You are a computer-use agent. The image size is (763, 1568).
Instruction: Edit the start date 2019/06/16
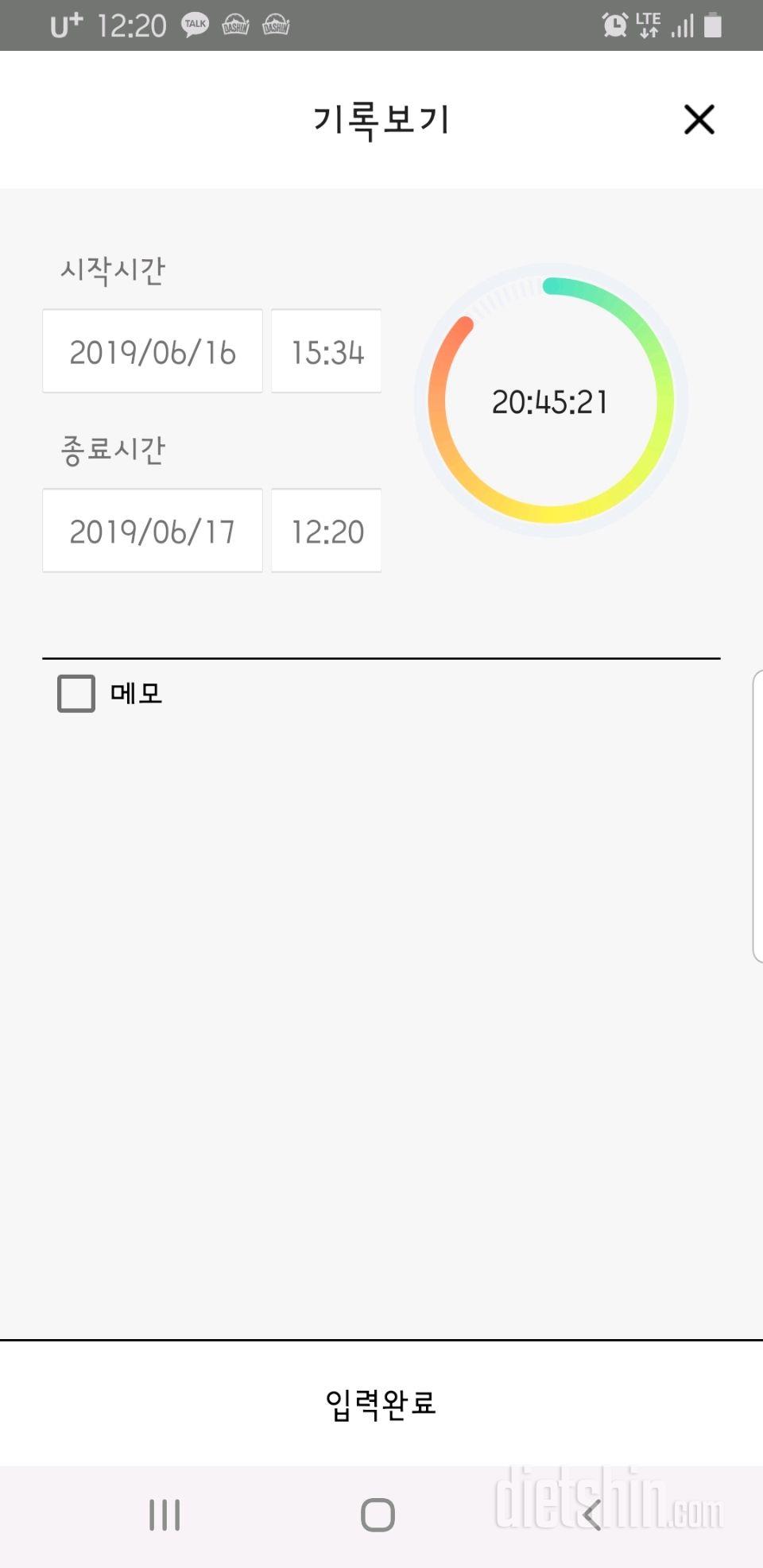(153, 351)
